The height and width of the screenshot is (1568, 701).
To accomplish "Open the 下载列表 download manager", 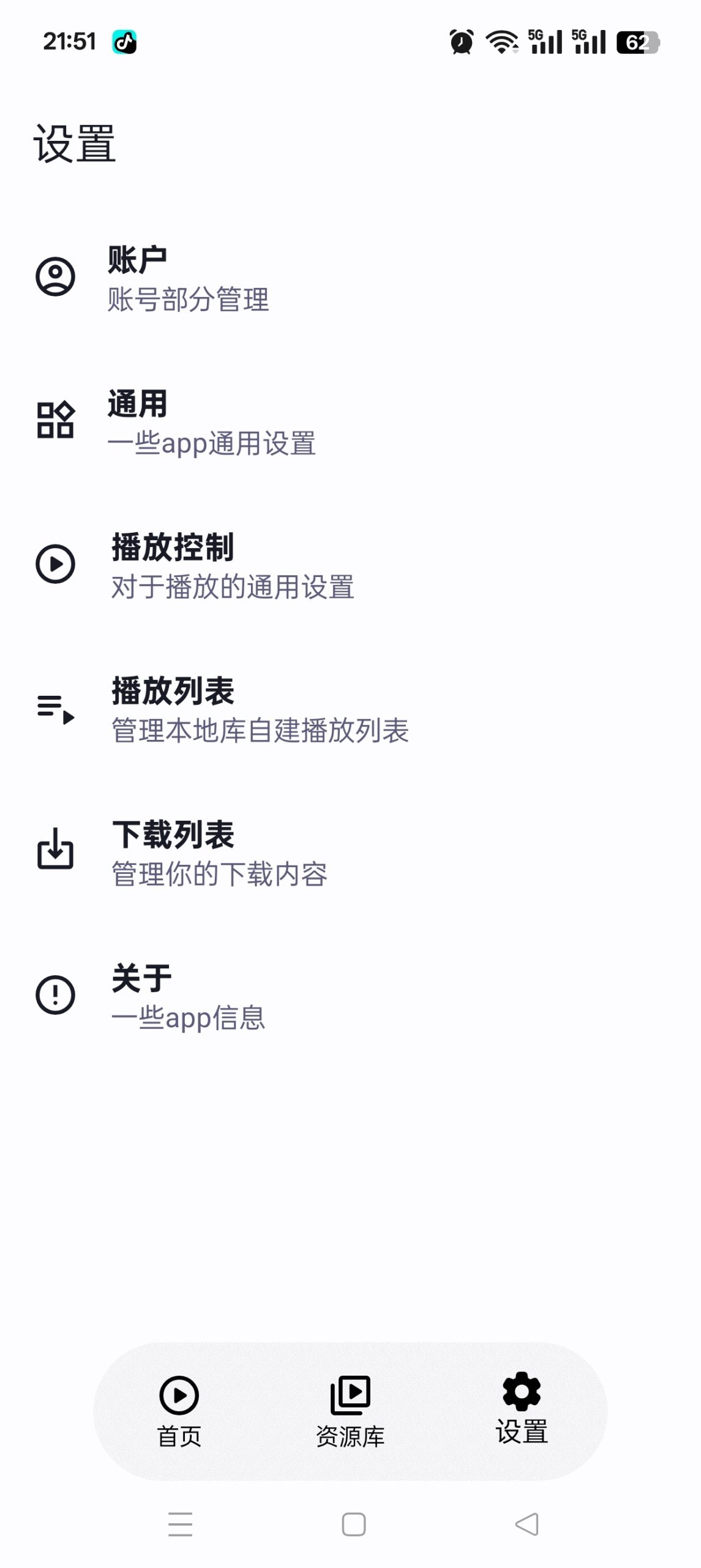I will [x=245, y=854].
